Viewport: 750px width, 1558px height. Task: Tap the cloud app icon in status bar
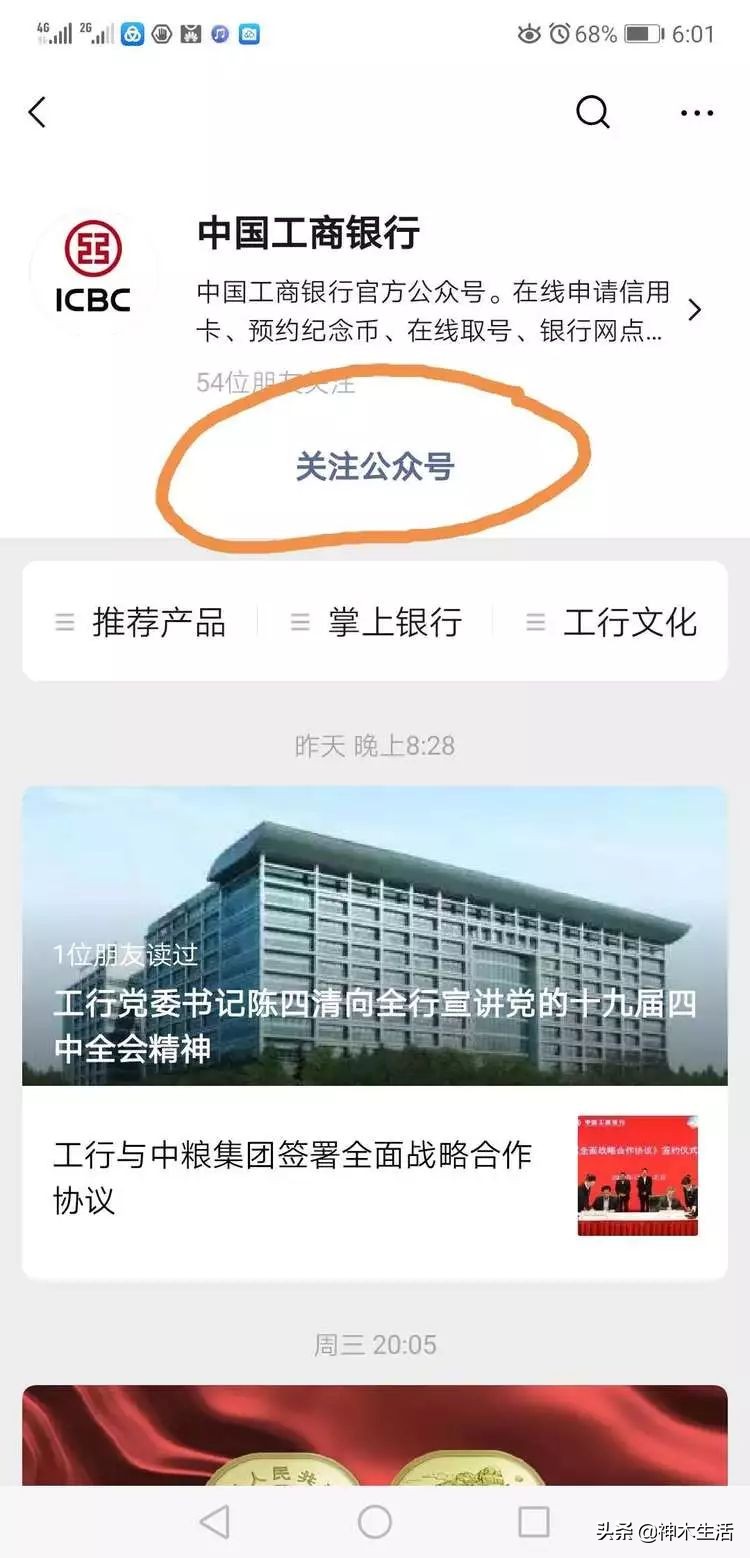point(247,33)
